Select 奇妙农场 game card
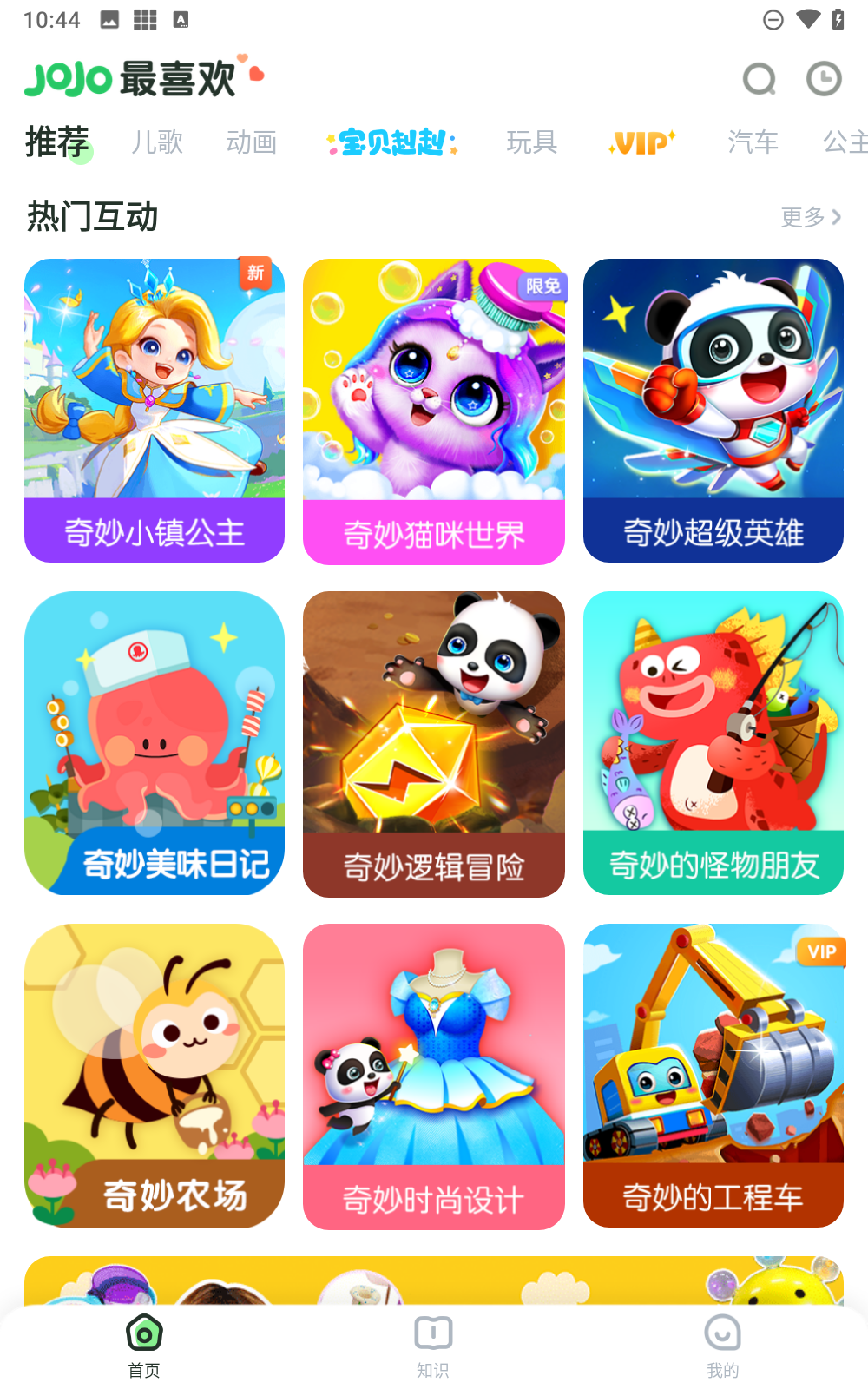The height and width of the screenshot is (1389, 868). 155,1076
